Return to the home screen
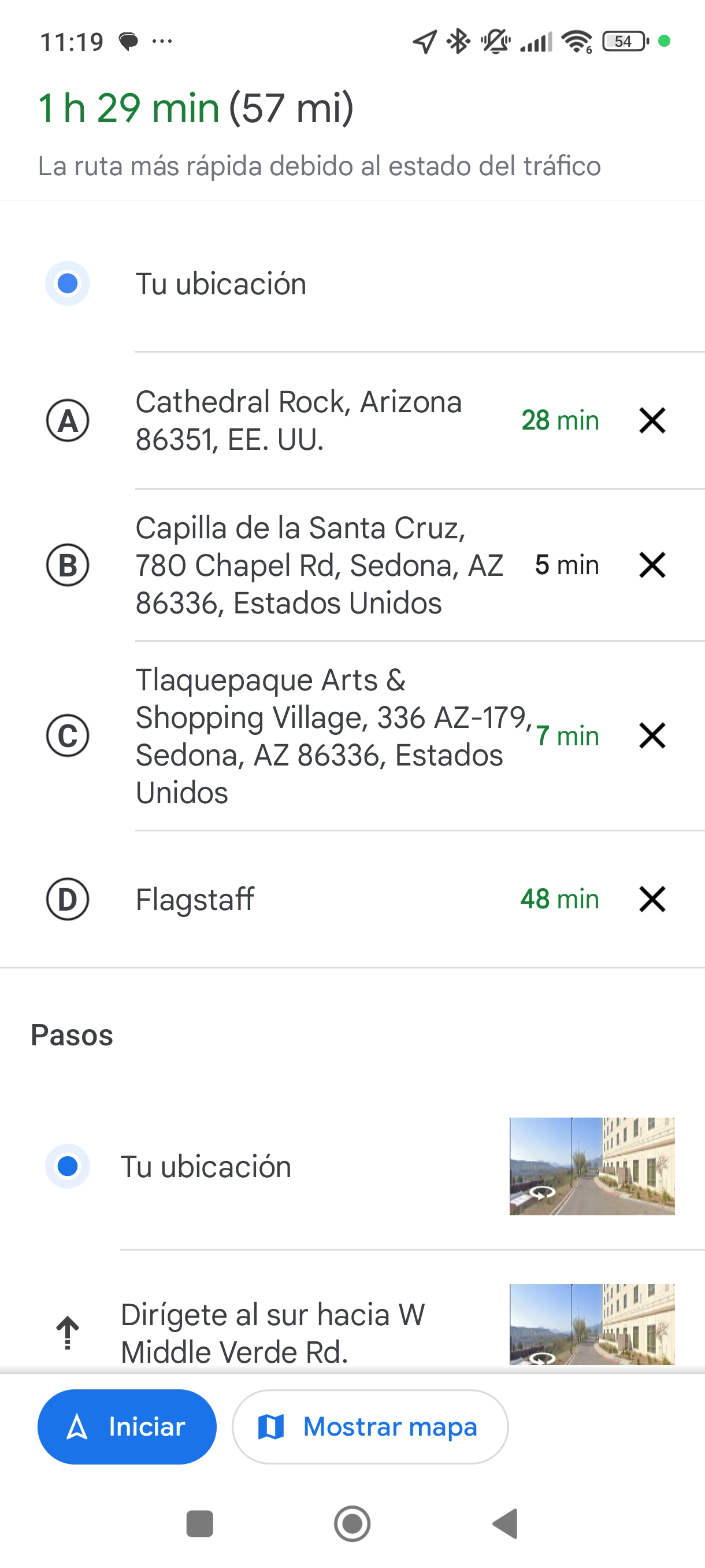The image size is (705, 1568). [x=352, y=1523]
